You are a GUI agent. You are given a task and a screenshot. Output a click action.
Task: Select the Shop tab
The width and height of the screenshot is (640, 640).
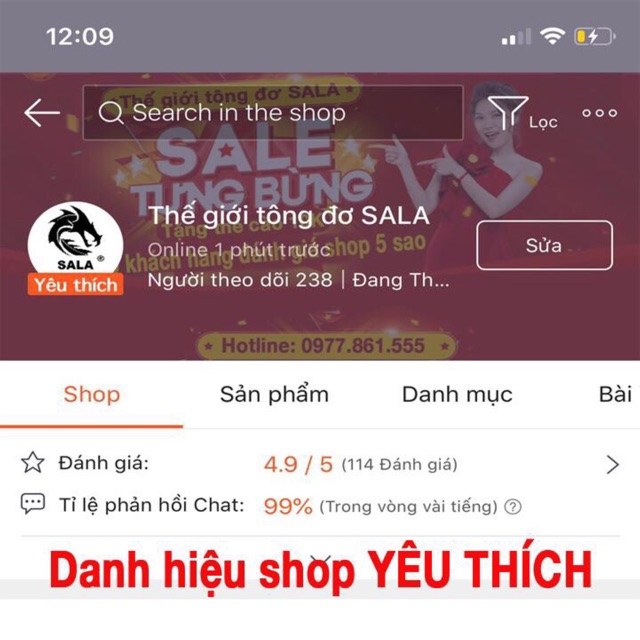click(x=91, y=394)
